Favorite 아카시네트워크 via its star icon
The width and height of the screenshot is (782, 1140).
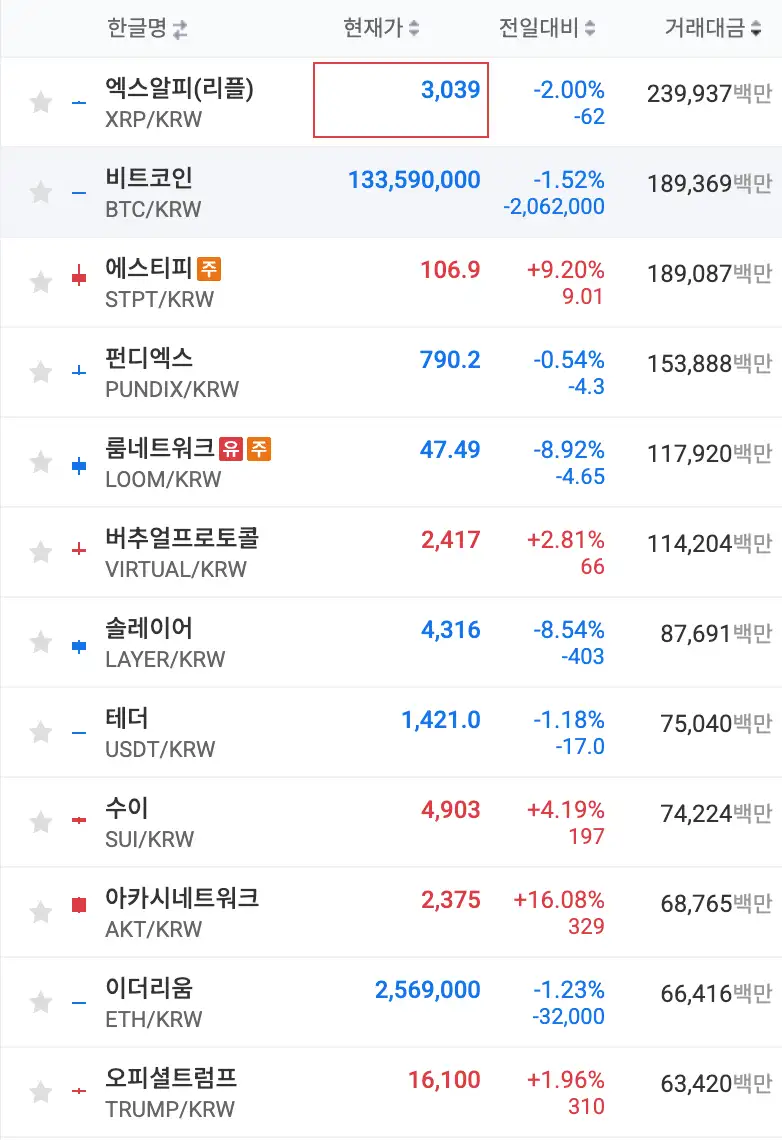click(41, 911)
